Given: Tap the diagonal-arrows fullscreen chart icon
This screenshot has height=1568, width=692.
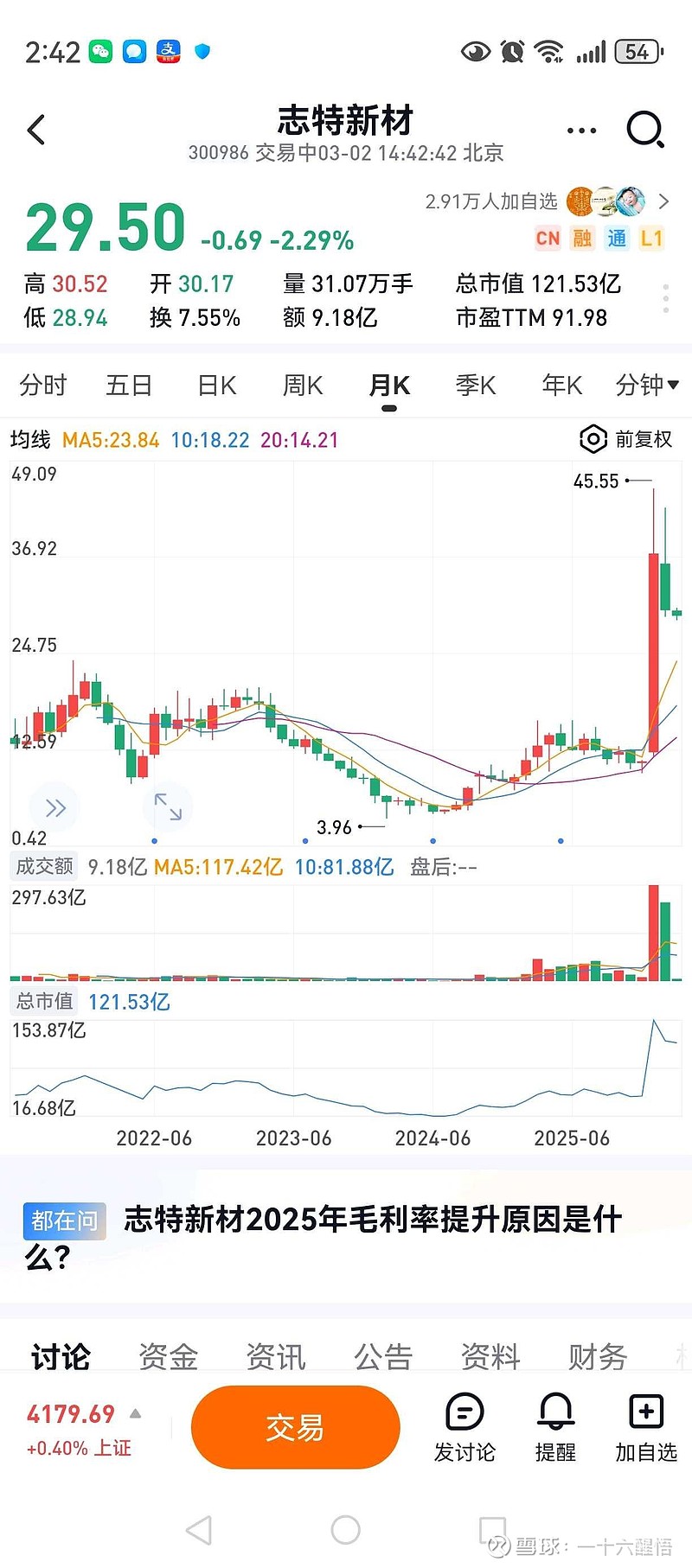Looking at the screenshot, I should coord(168,806).
